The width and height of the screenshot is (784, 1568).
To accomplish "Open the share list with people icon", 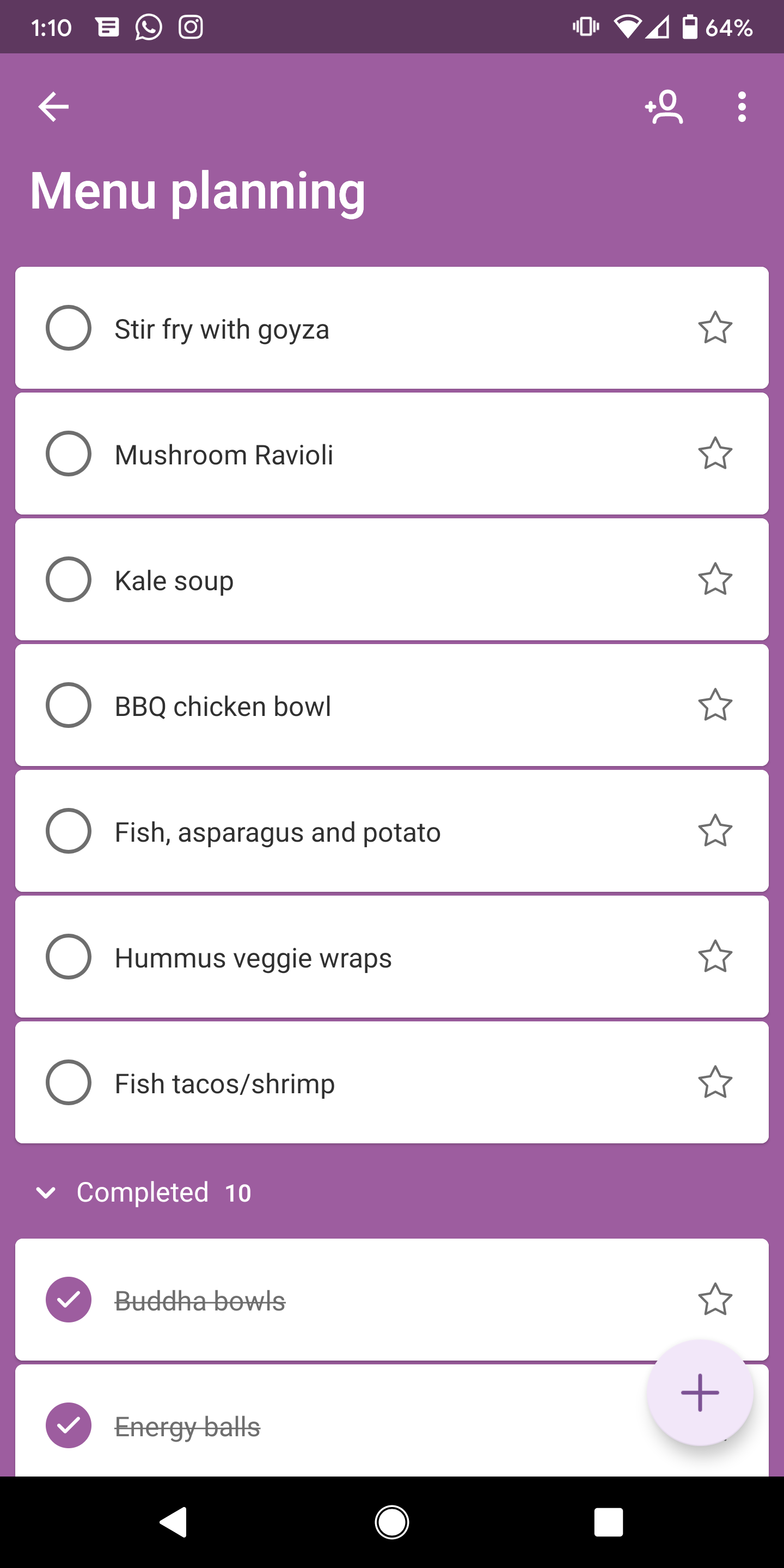I will coord(664,107).
